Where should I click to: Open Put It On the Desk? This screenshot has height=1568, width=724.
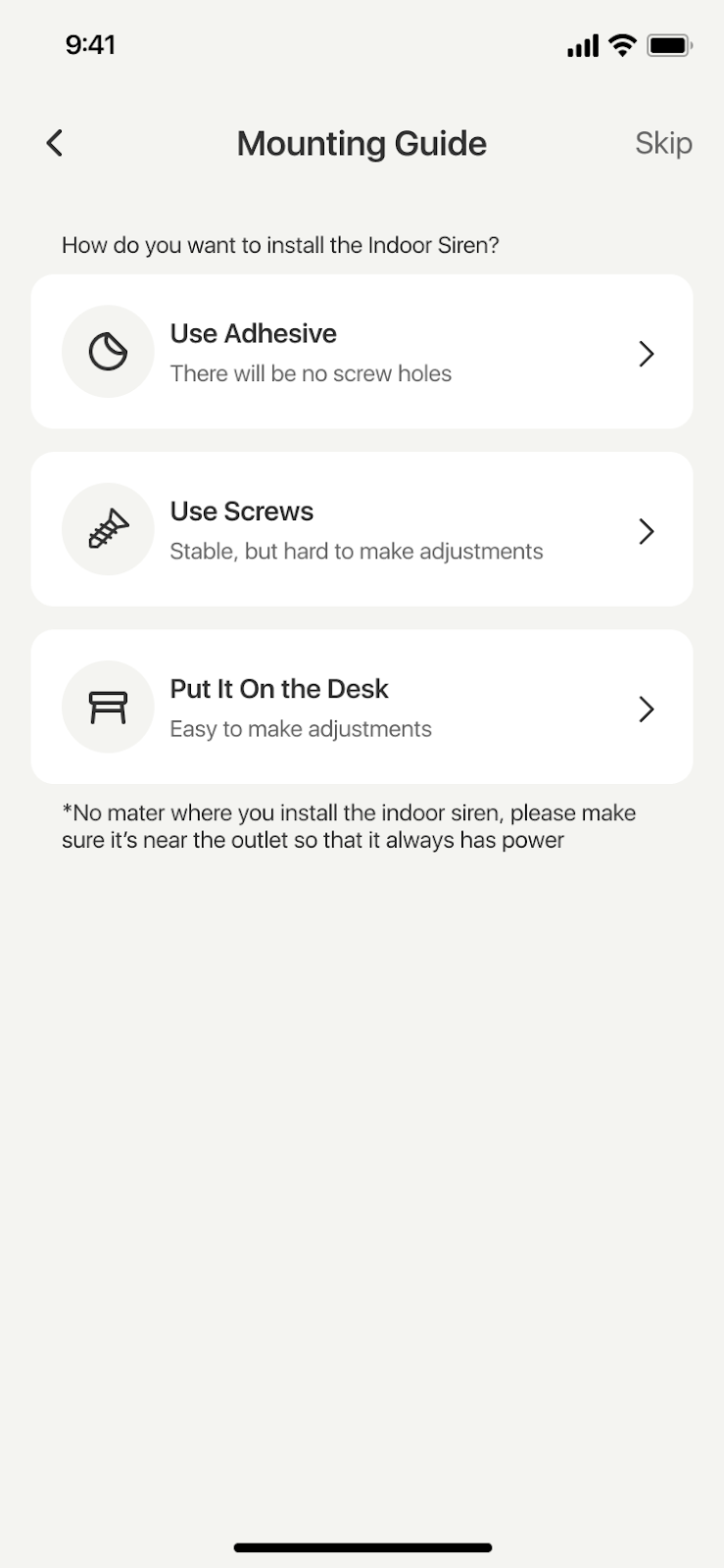362,707
